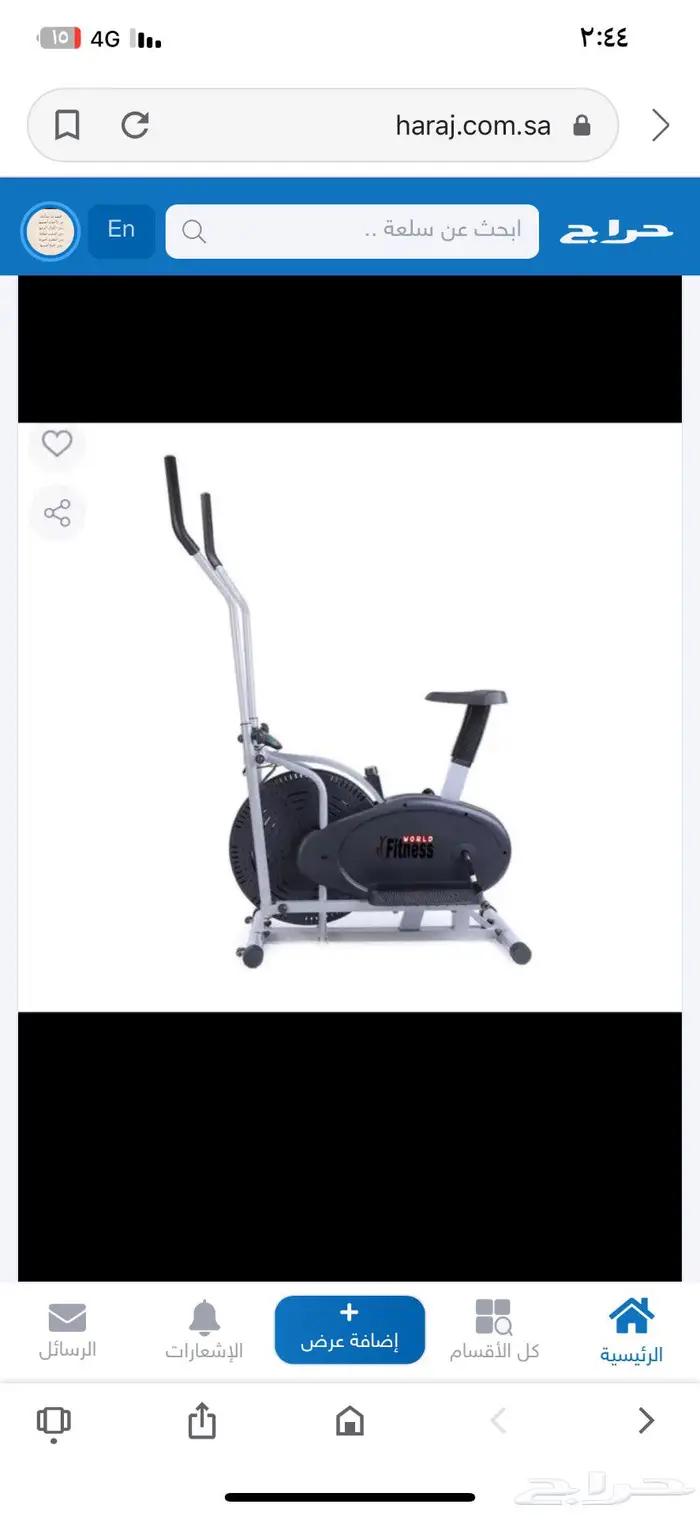This screenshot has height=1515, width=700.
Task: Open the الرسائل messages tab
Action: [x=67, y=1331]
